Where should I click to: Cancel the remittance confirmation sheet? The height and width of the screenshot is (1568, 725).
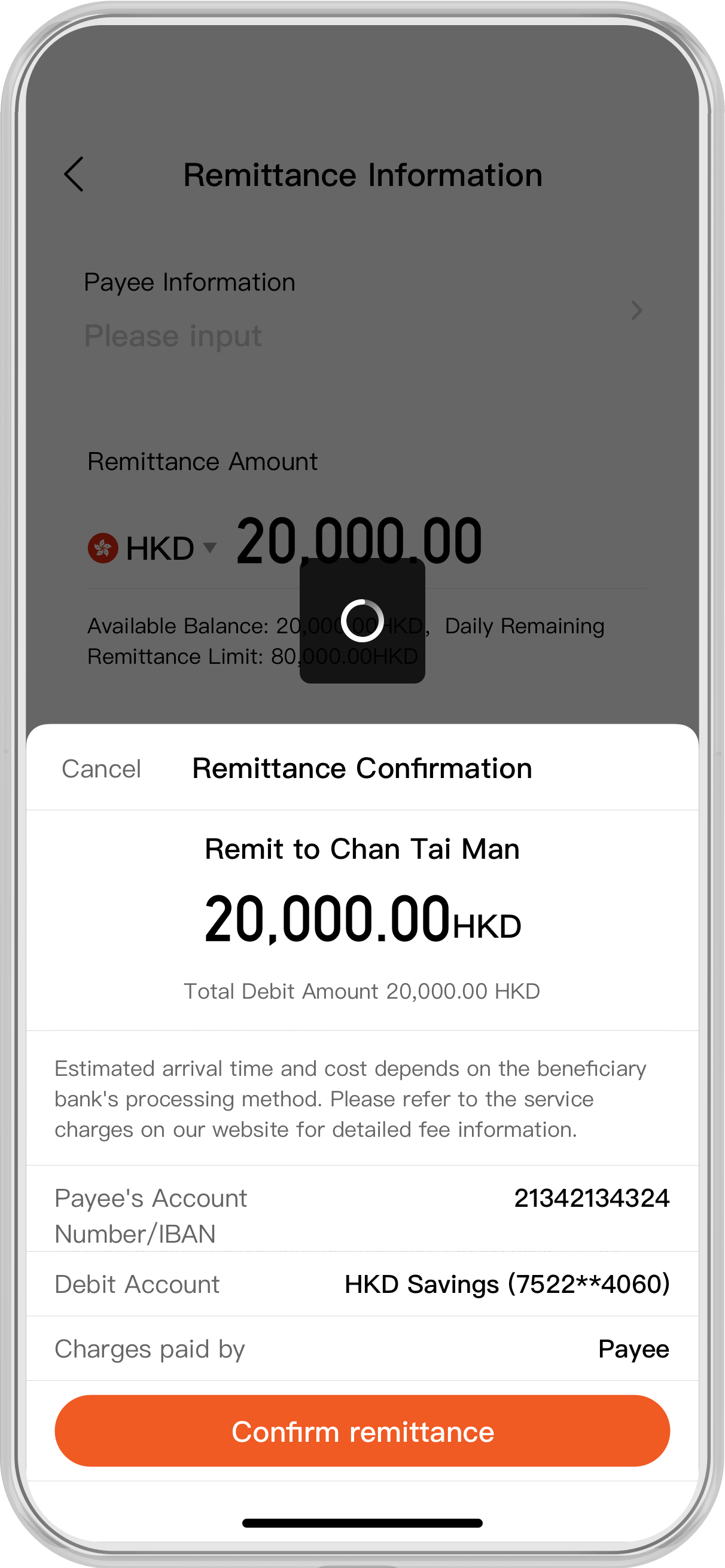(101, 769)
